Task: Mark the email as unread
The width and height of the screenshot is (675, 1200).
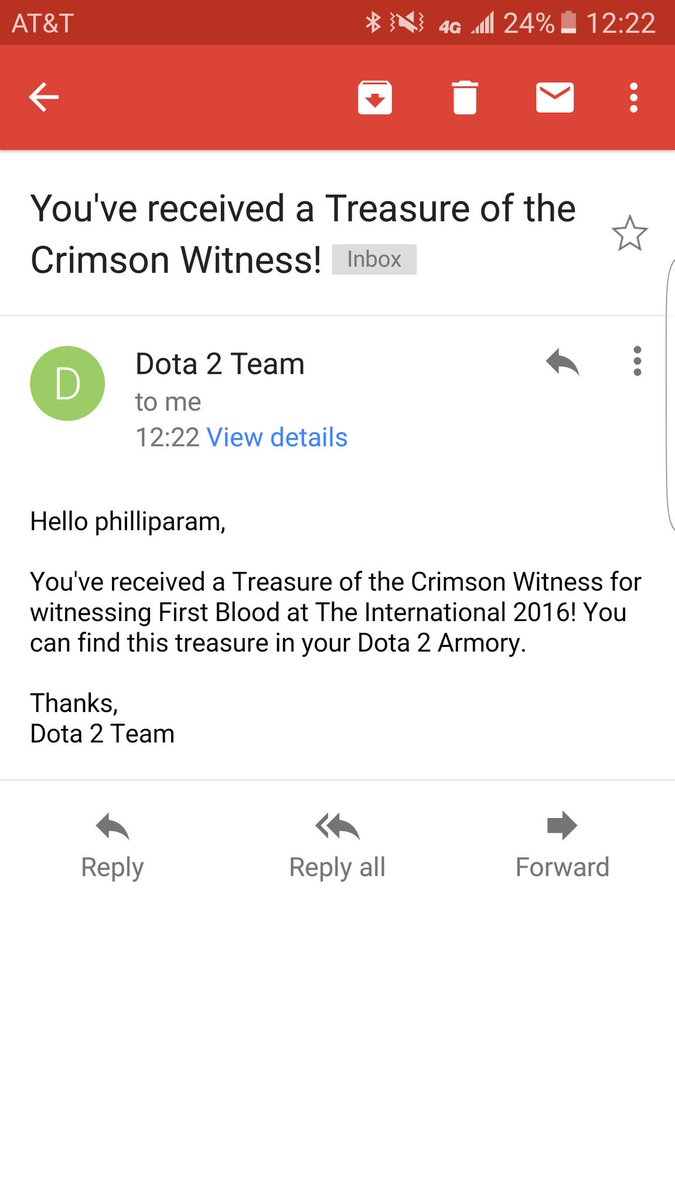Action: [x=555, y=97]
